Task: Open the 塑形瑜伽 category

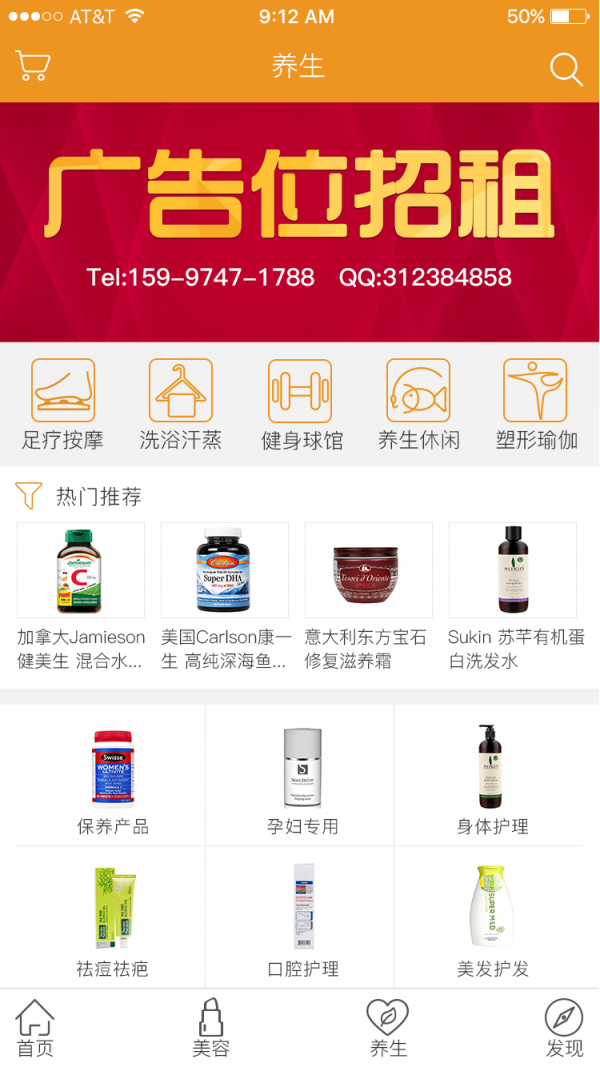Action: [536, 404]
